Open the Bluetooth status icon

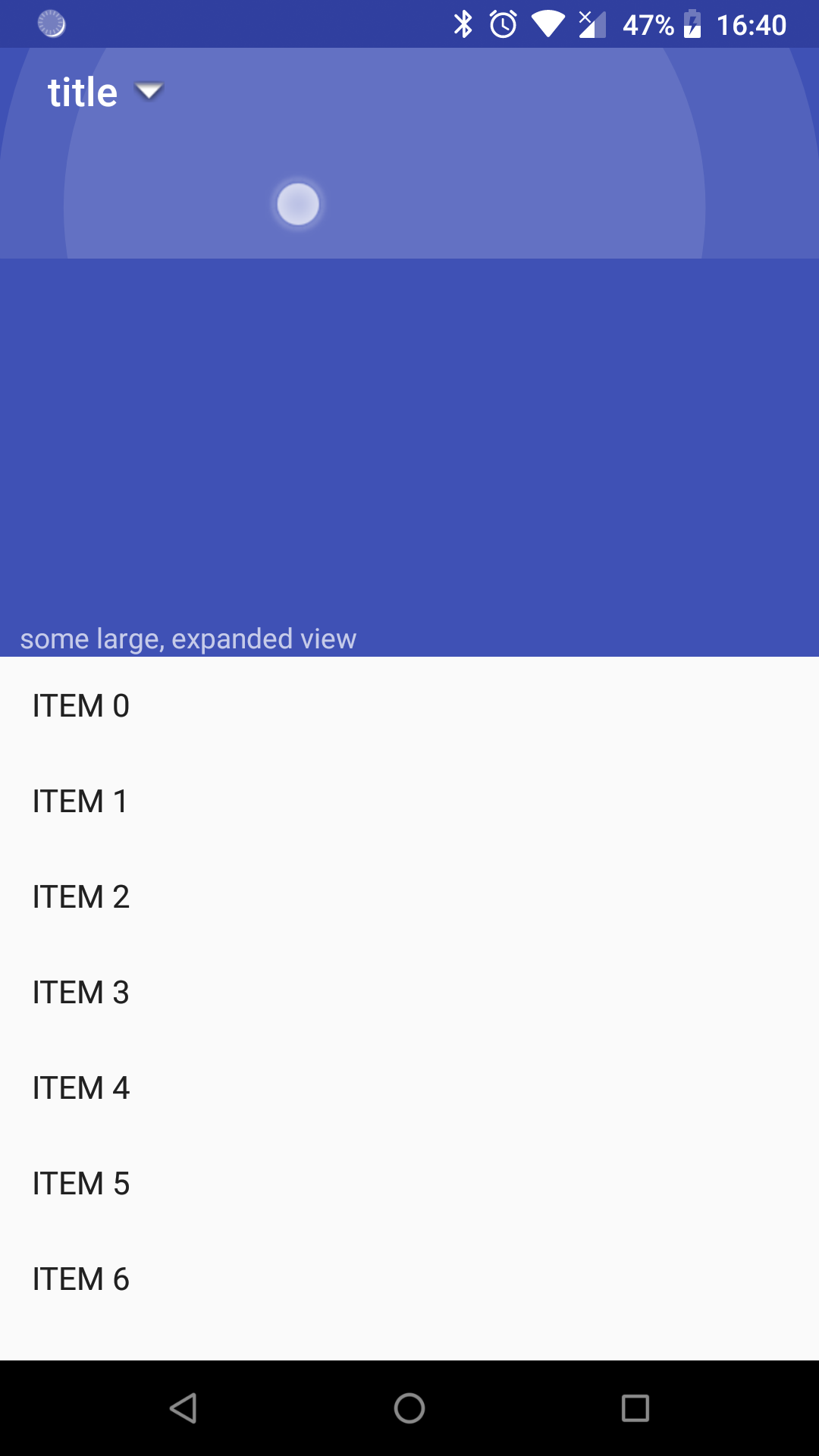click(x=464, y=24)
